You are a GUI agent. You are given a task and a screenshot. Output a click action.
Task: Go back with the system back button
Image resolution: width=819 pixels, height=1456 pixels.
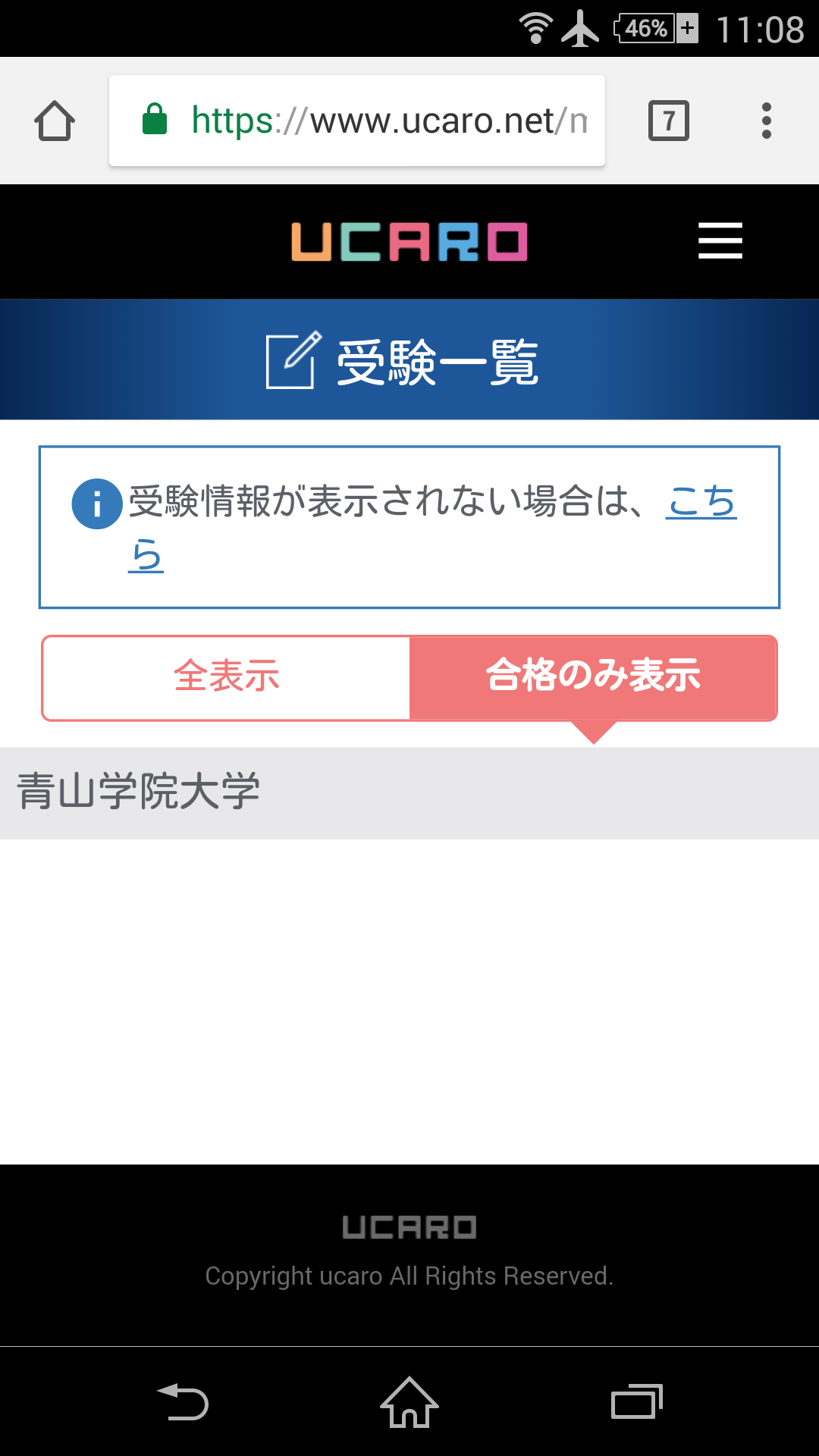coord(183,1401)
